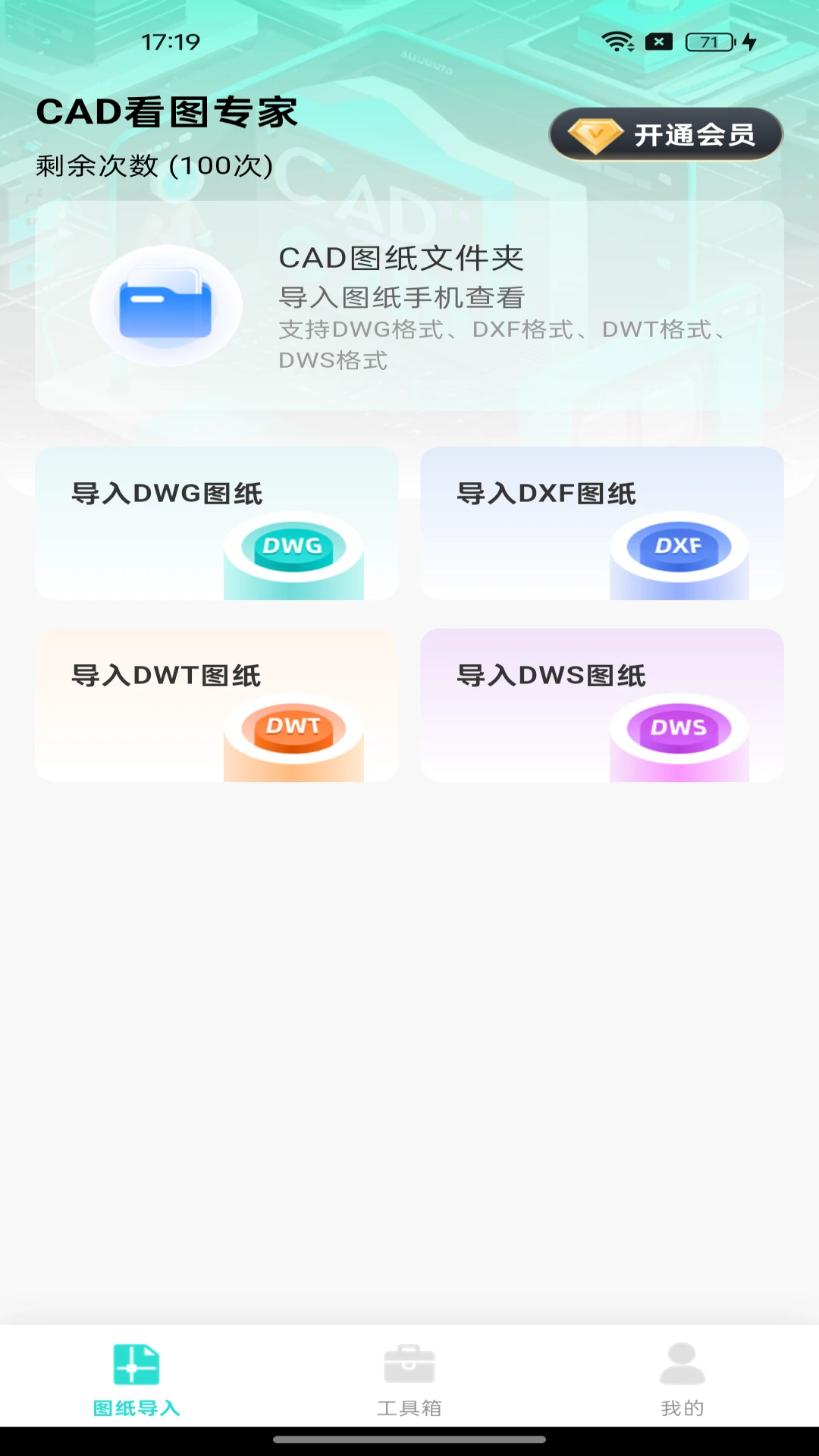Tap the 剩余次数 (100次) text

(152, 167)
